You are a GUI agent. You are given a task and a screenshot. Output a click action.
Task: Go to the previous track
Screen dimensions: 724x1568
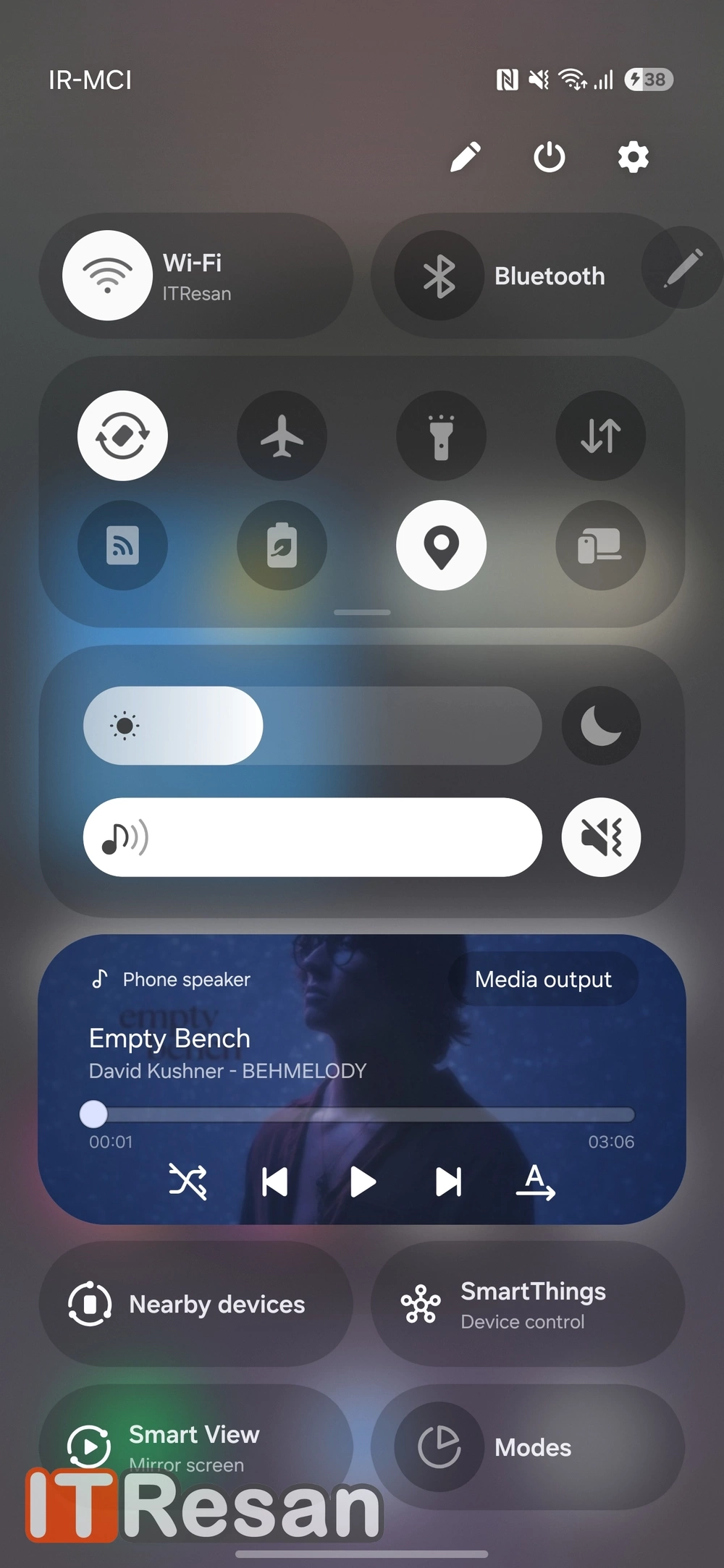tap(274, 1182)
